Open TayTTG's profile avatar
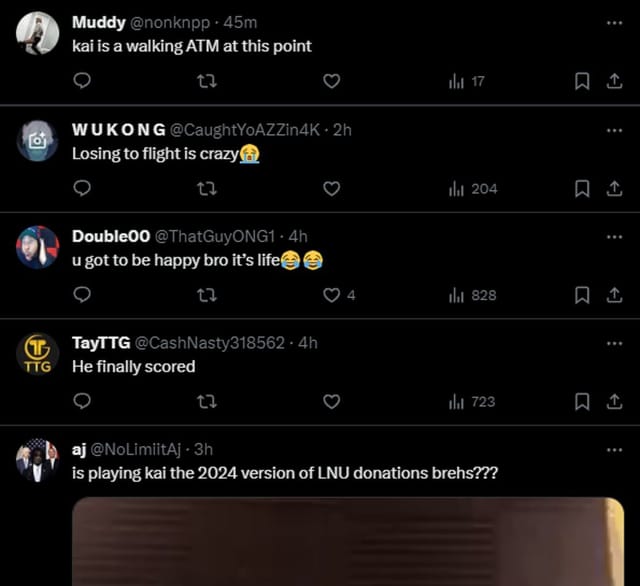The width and height of the screenshot is (640, 586). coord(37,354)
